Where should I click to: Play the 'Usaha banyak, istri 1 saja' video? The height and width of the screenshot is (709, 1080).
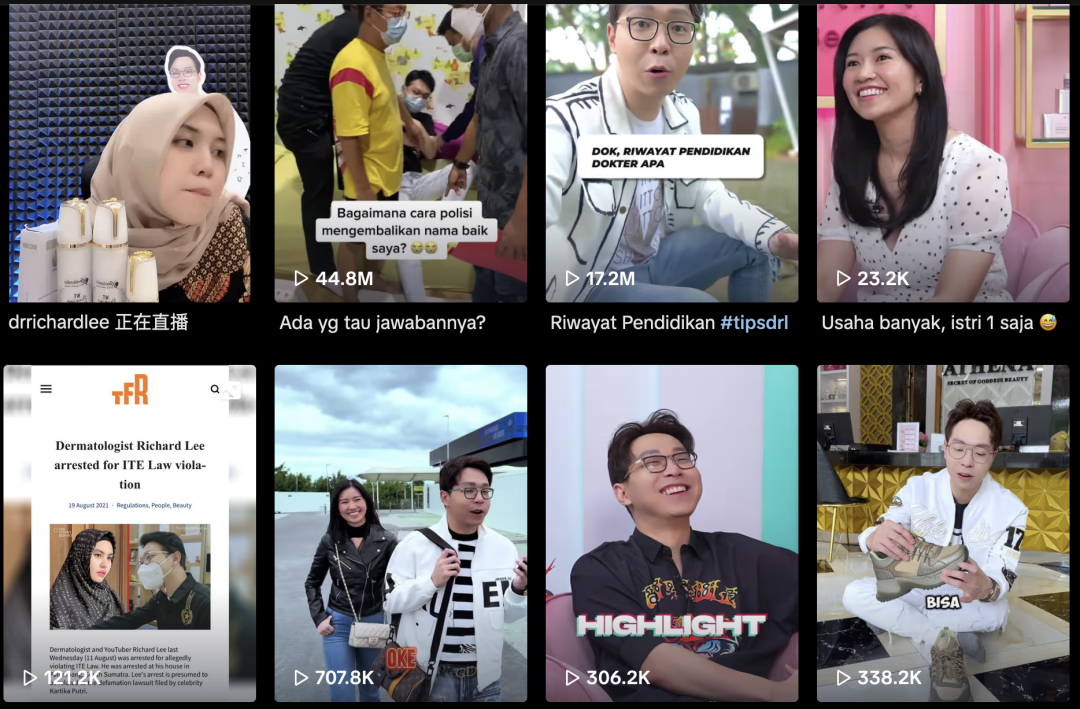(x=943, y=152)
